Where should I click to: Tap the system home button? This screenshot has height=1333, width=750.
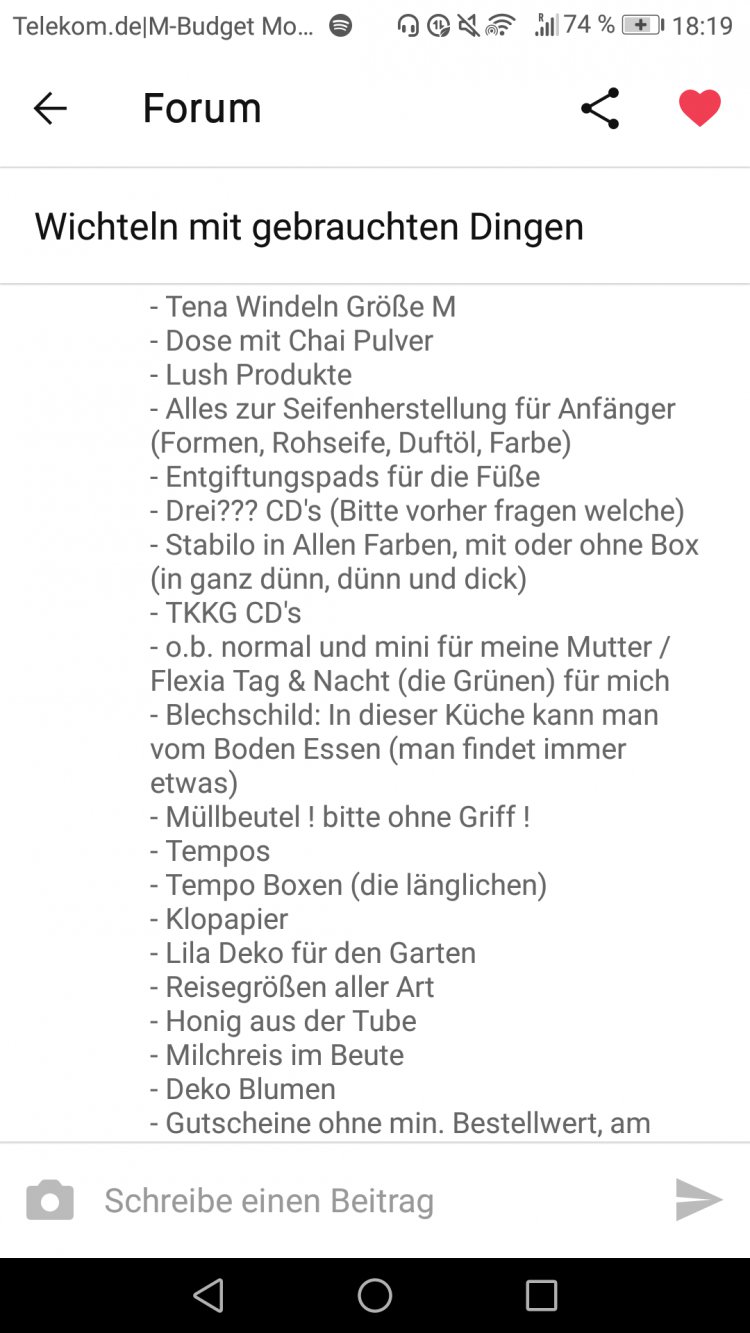click(375, 1295)
